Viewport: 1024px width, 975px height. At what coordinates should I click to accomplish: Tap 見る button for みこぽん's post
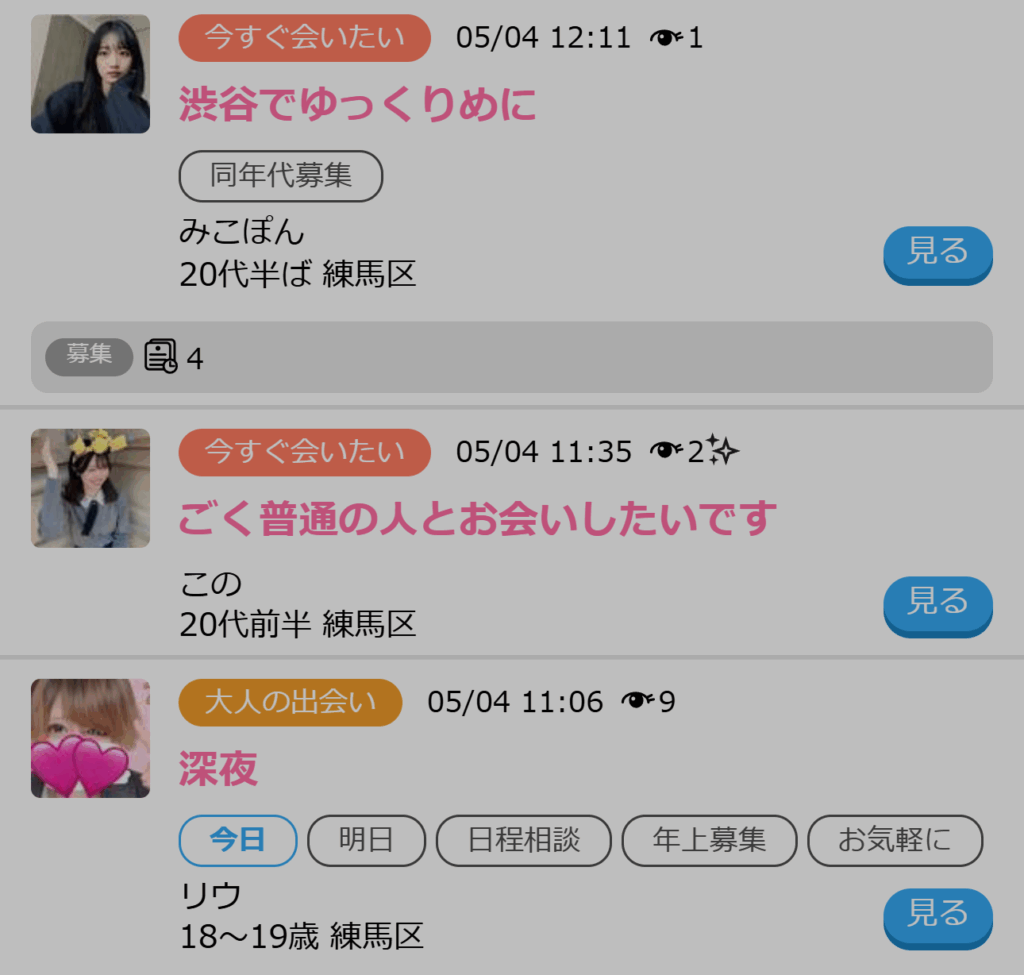click(937, 253)
